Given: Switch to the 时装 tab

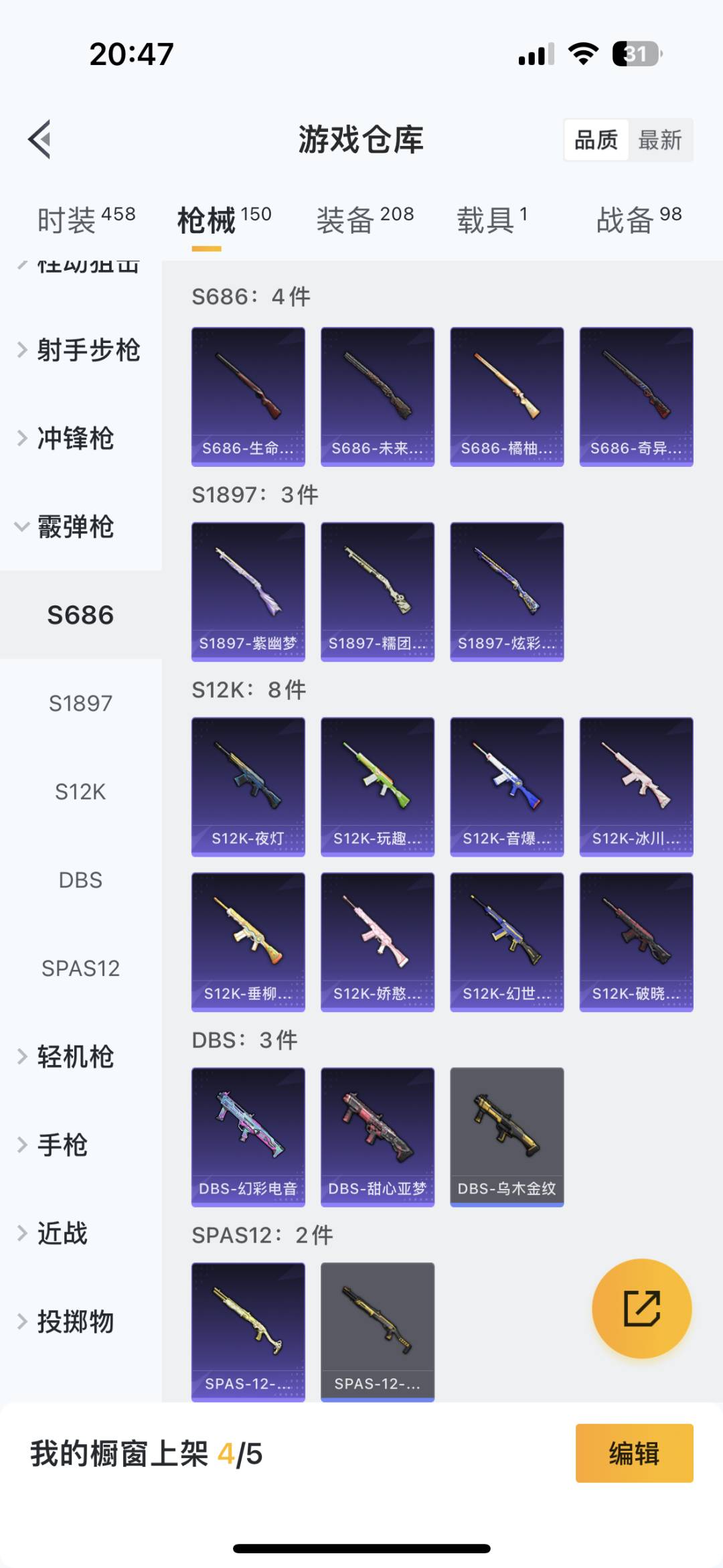Looking at the screenshot, I should click(86, 220).
